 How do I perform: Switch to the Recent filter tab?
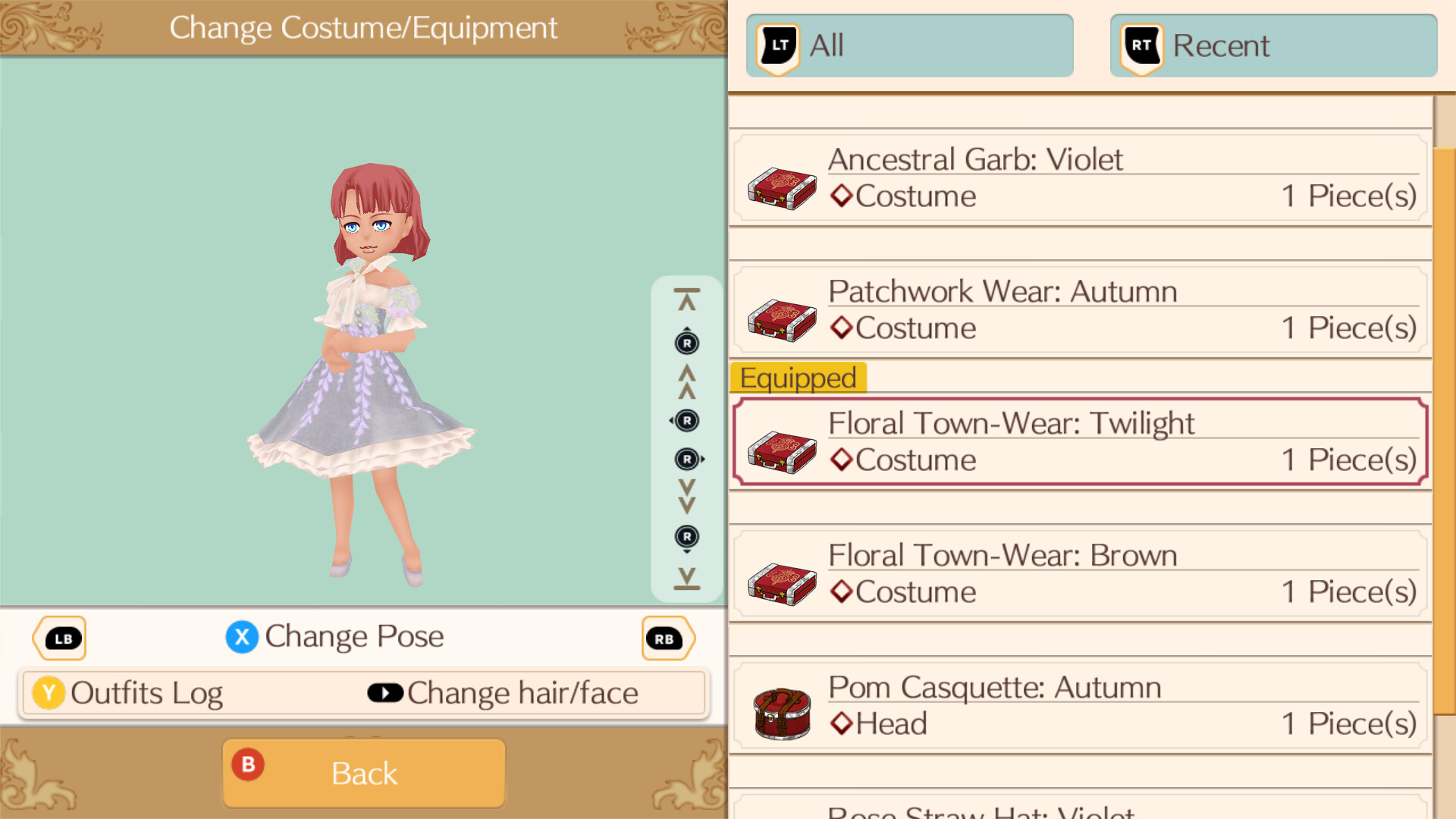click(1272, 45)
